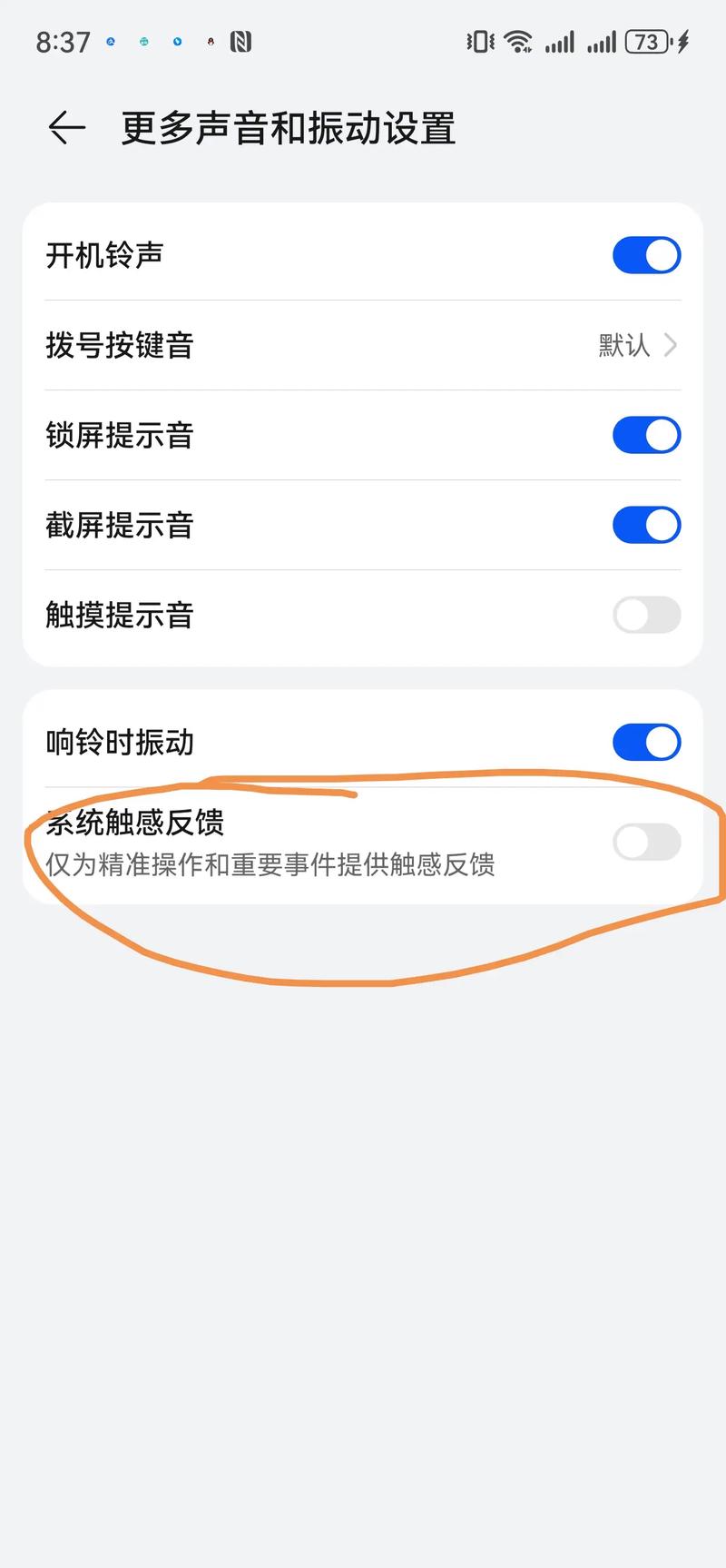Disable the 响铃时振动 vibrate when ringing switch
The width and height of the screenshot is (726, 1568).
click(x=645, y=742)
